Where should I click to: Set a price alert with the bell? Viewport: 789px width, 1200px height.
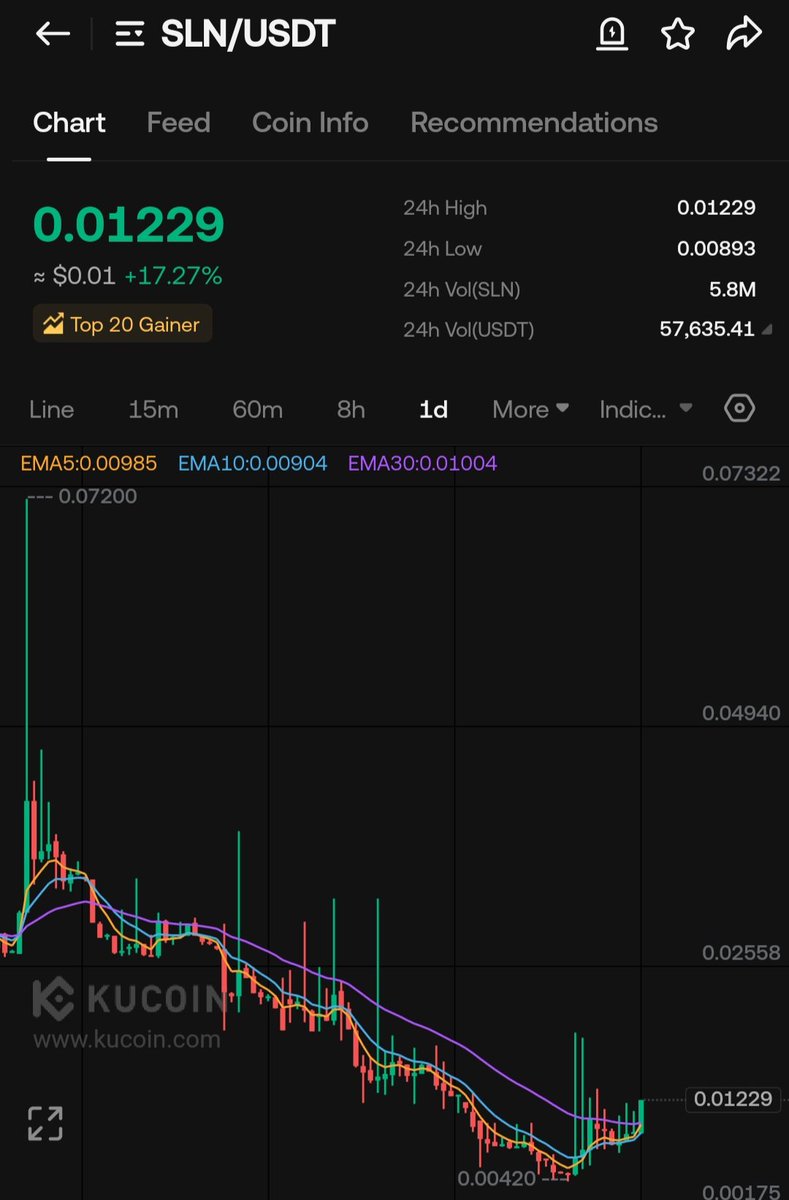pyautogui.click(x=612, y=34)
